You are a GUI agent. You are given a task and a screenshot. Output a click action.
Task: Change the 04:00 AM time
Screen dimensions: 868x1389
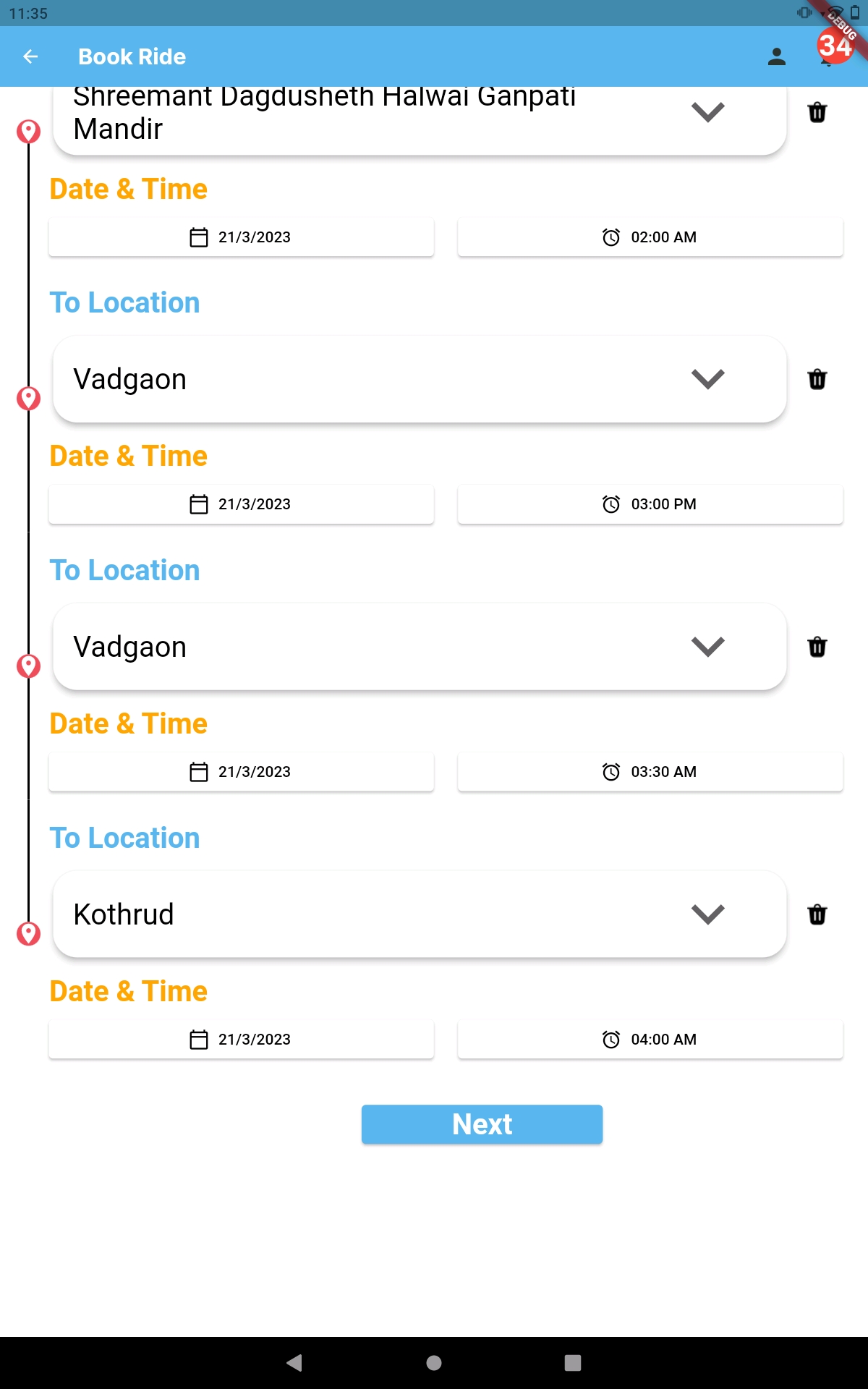point(650,1040)
